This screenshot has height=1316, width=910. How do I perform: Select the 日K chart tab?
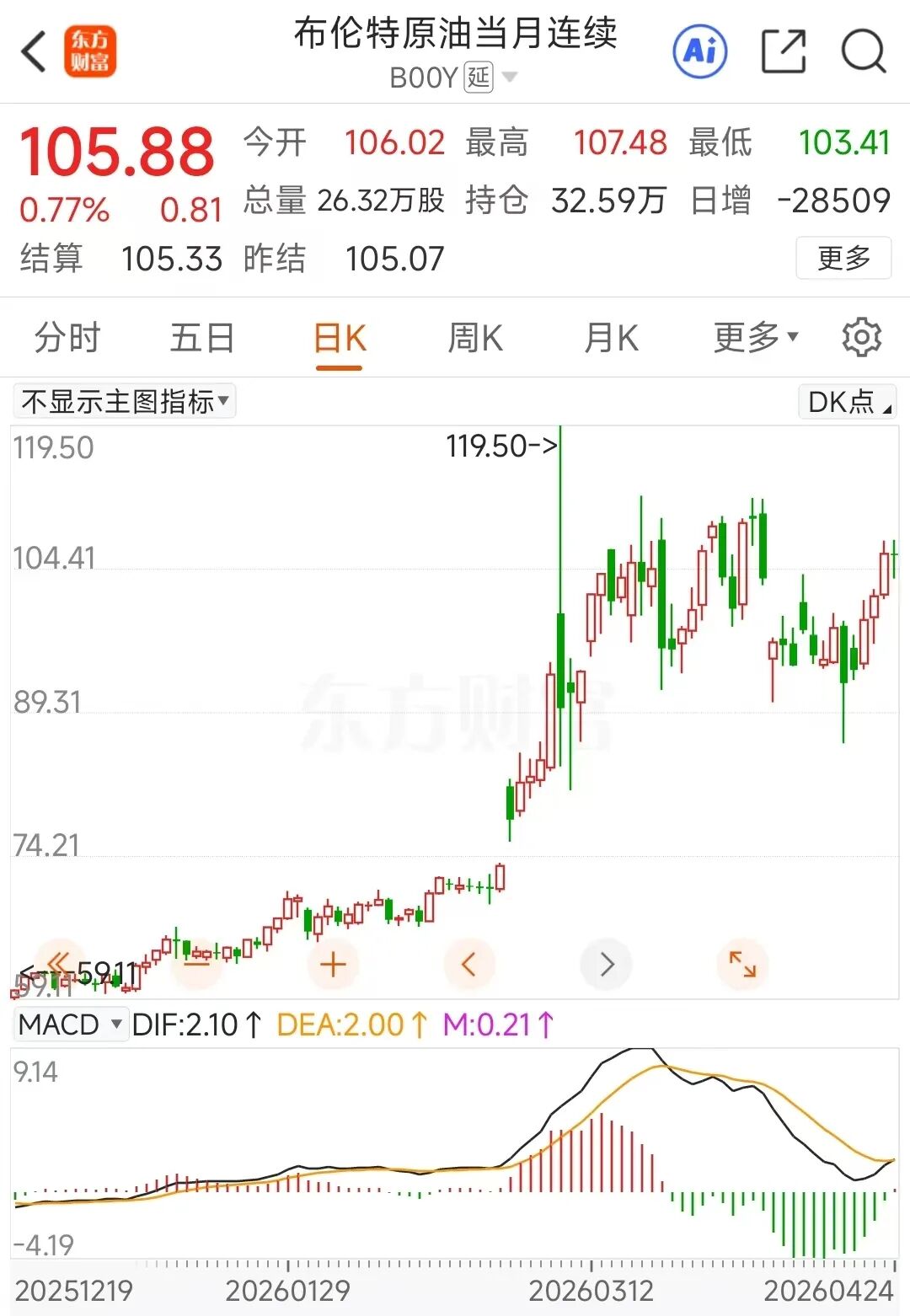click(340, 339)
